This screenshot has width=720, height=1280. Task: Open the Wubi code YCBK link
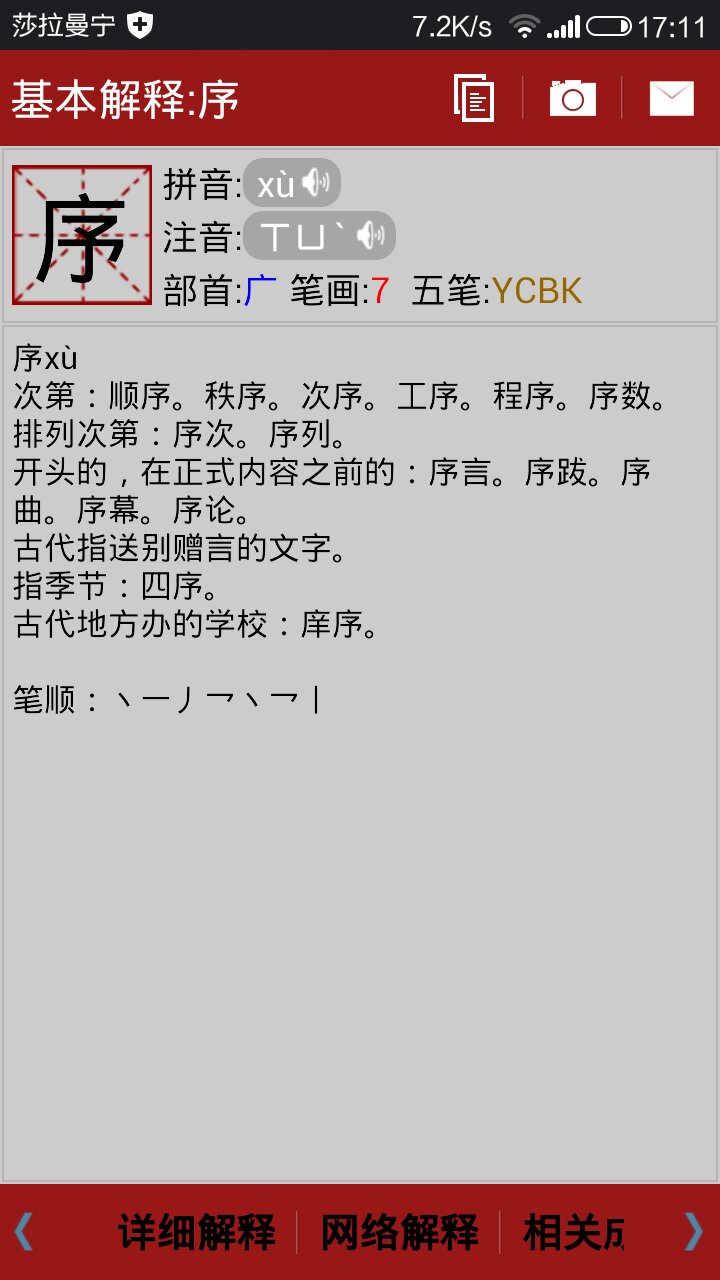[536, 291]
